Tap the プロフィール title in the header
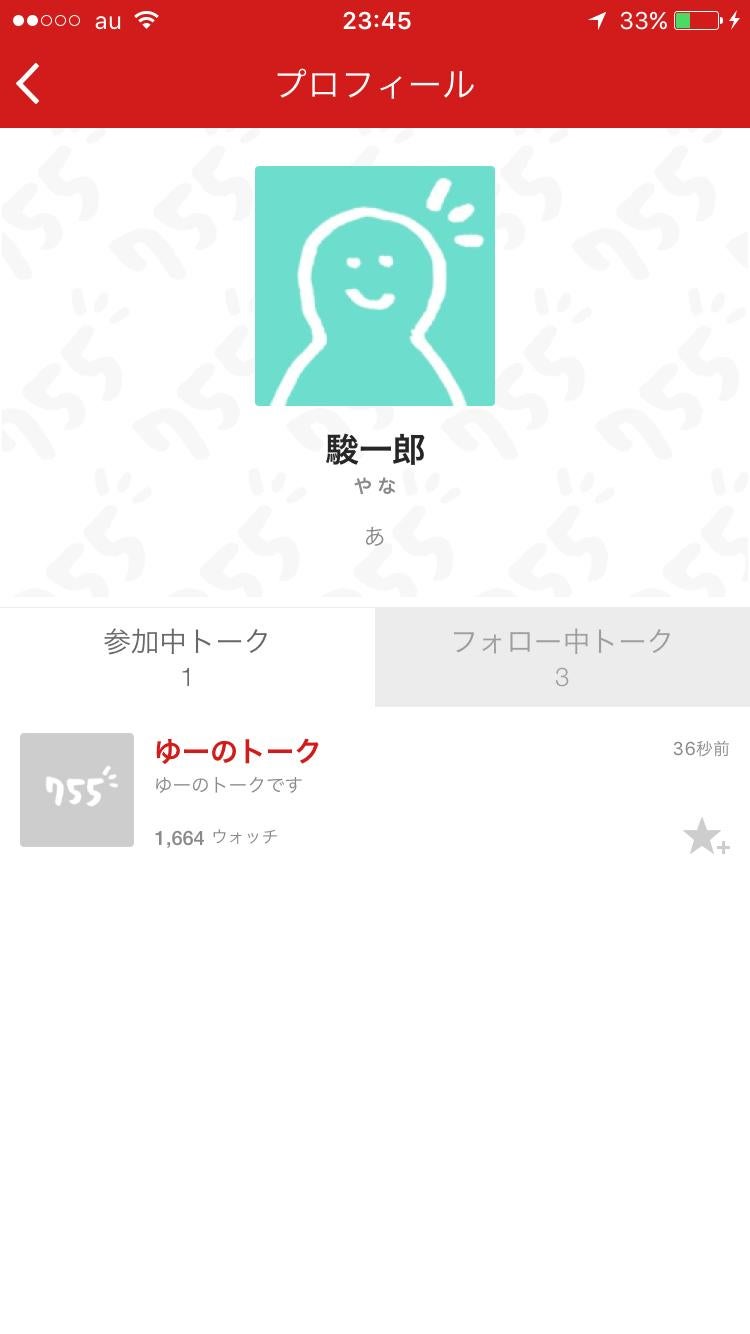The width and height of the screenshot is (750, 1334). point(375,84)
